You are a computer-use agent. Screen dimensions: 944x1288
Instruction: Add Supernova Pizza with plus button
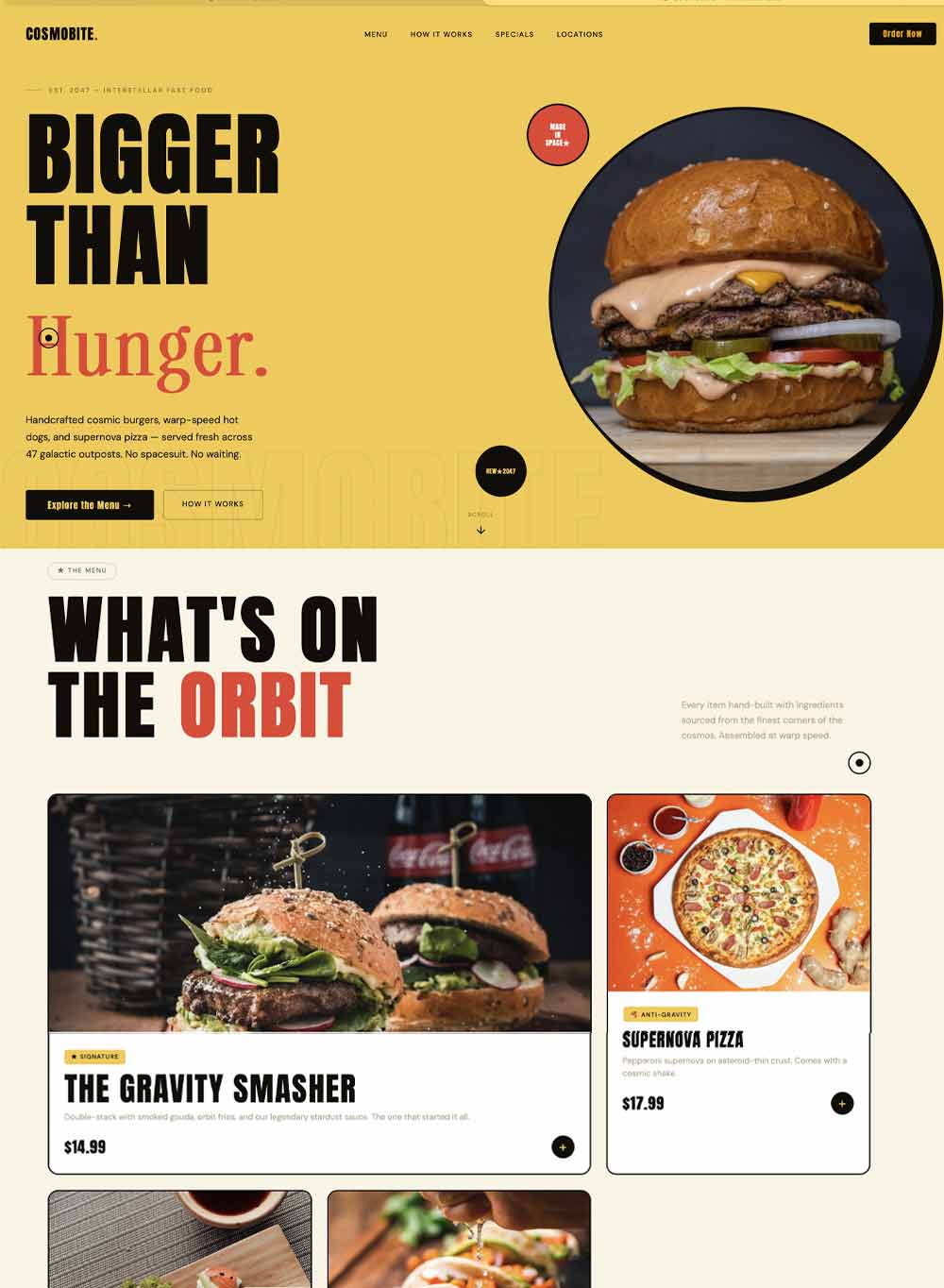pyautogui.click(x=842, y=1103)
